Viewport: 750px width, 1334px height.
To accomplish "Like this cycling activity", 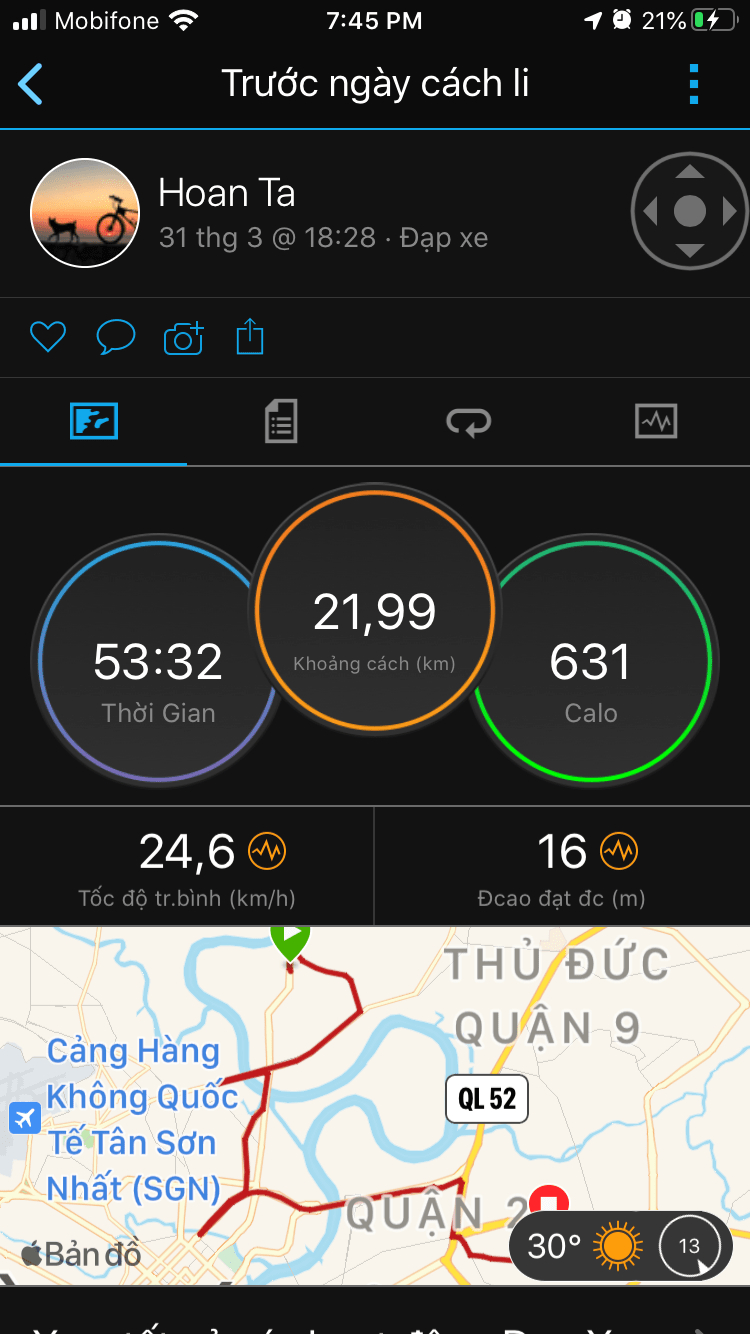I will (47, 338).
